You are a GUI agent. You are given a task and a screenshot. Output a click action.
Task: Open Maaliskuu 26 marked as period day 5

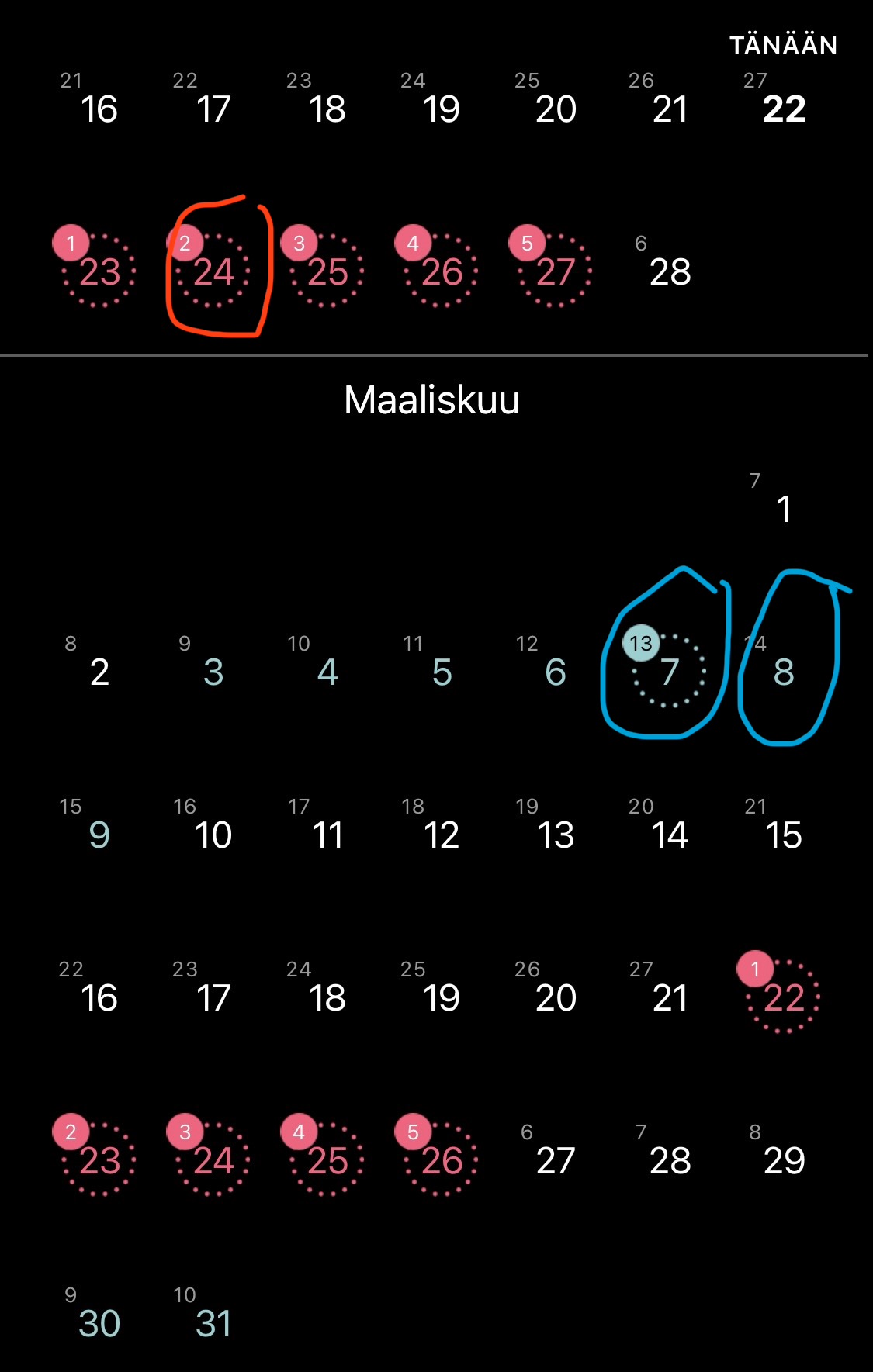(x=442, y=1160)
